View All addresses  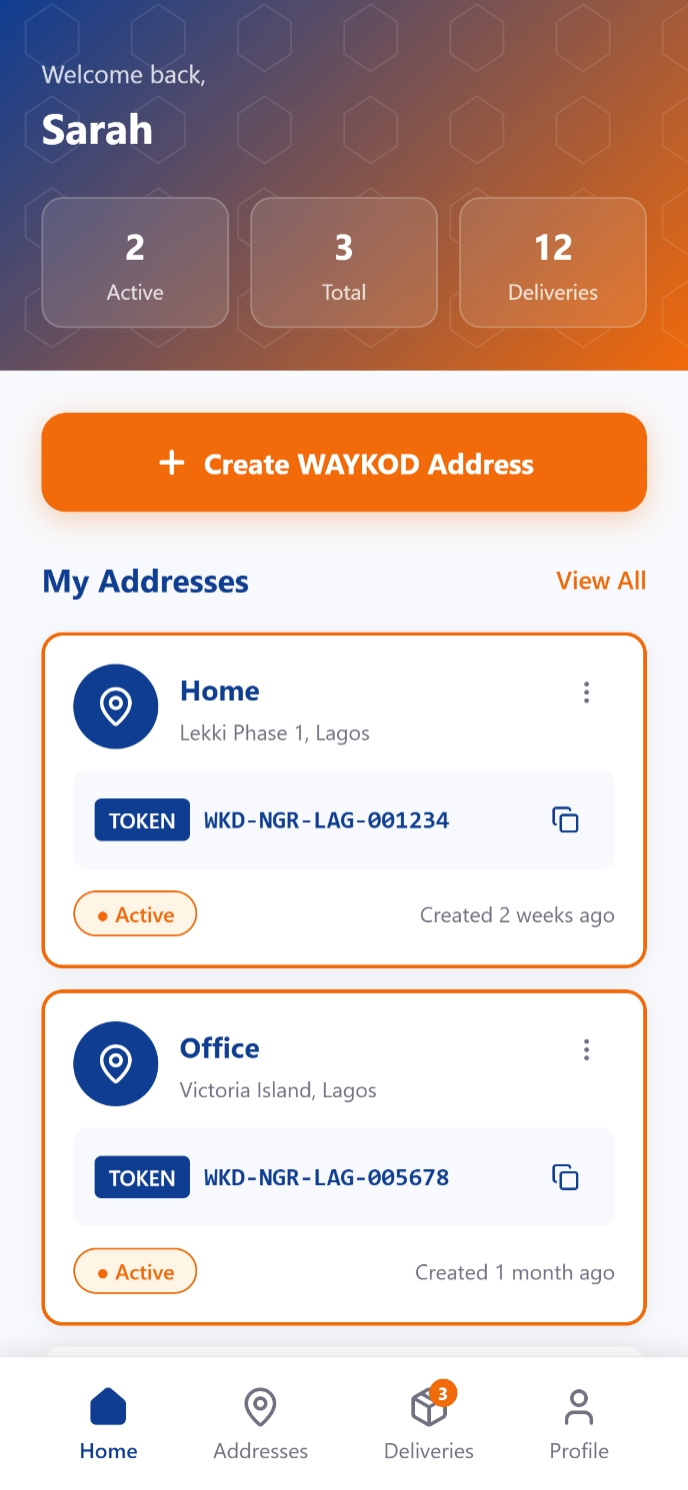[x=600, y=581]
